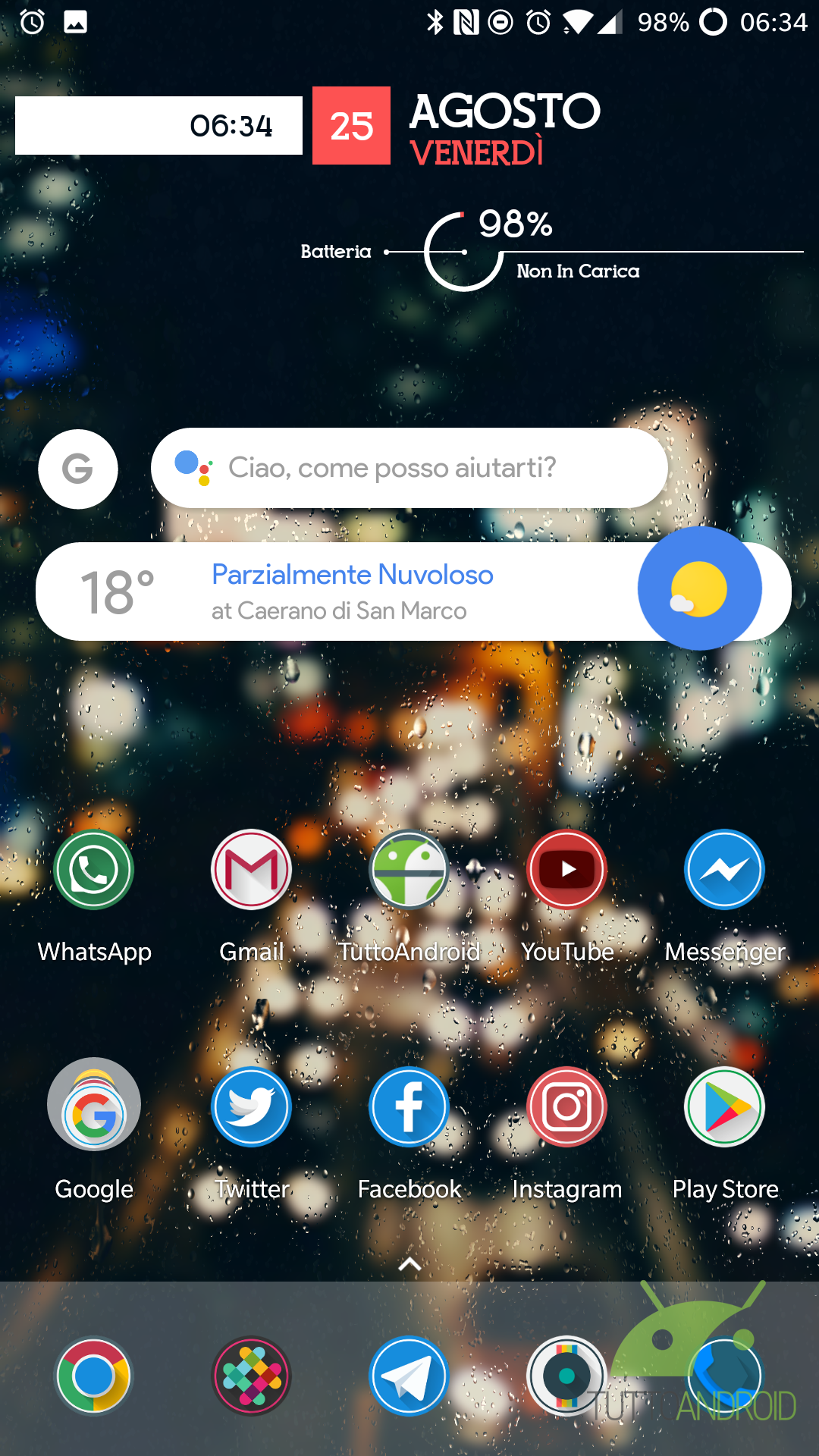The width and height of the screenshot is (819, 1456).
Task: Open Chrome from the dock
Action: (94, 1376)
